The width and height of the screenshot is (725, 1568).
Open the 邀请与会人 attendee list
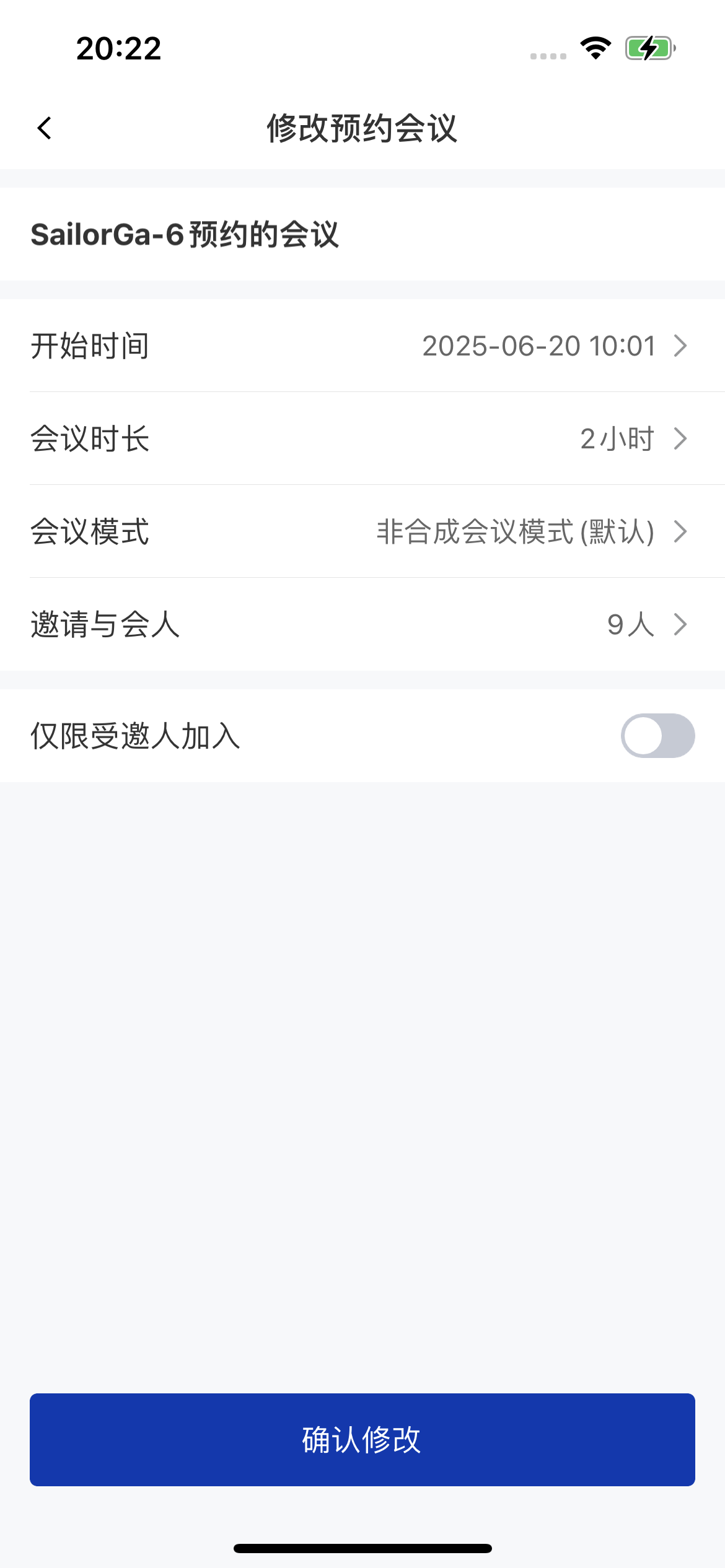click(x=362, y=624)
